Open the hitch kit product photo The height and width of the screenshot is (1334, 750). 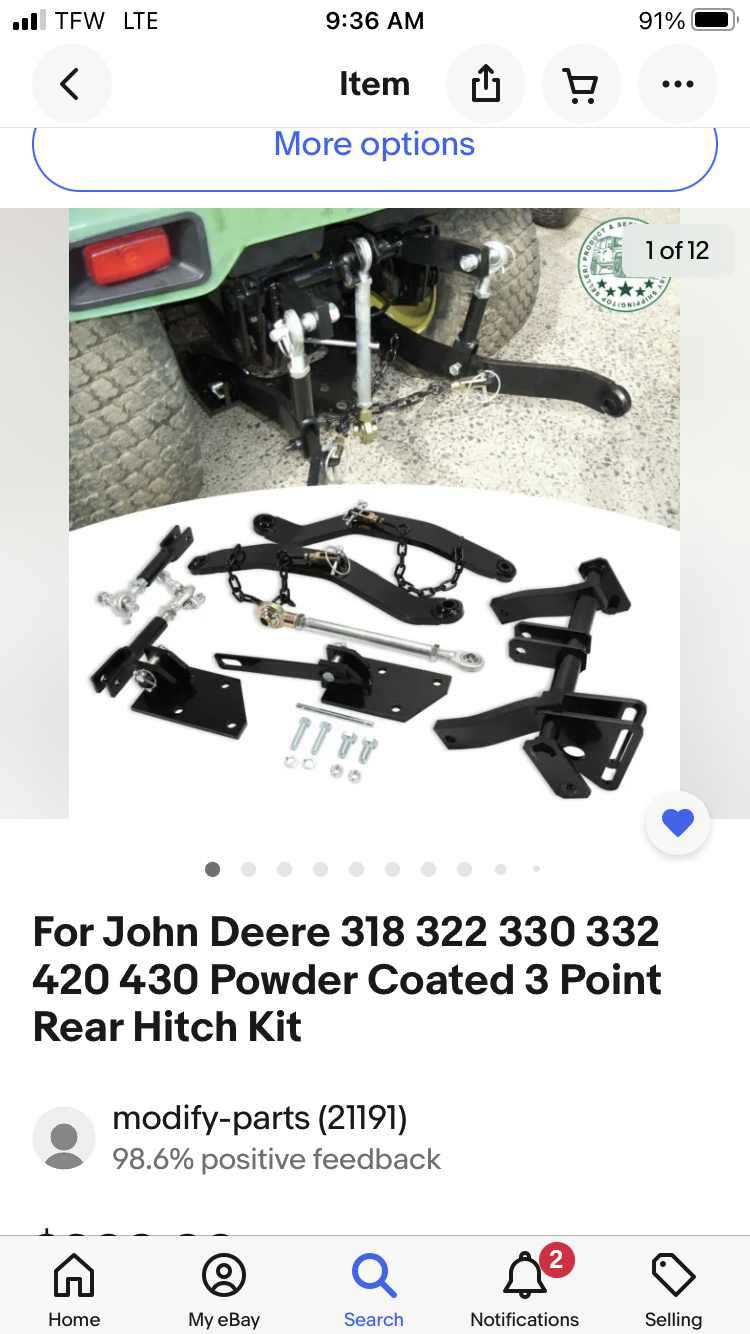374,513
